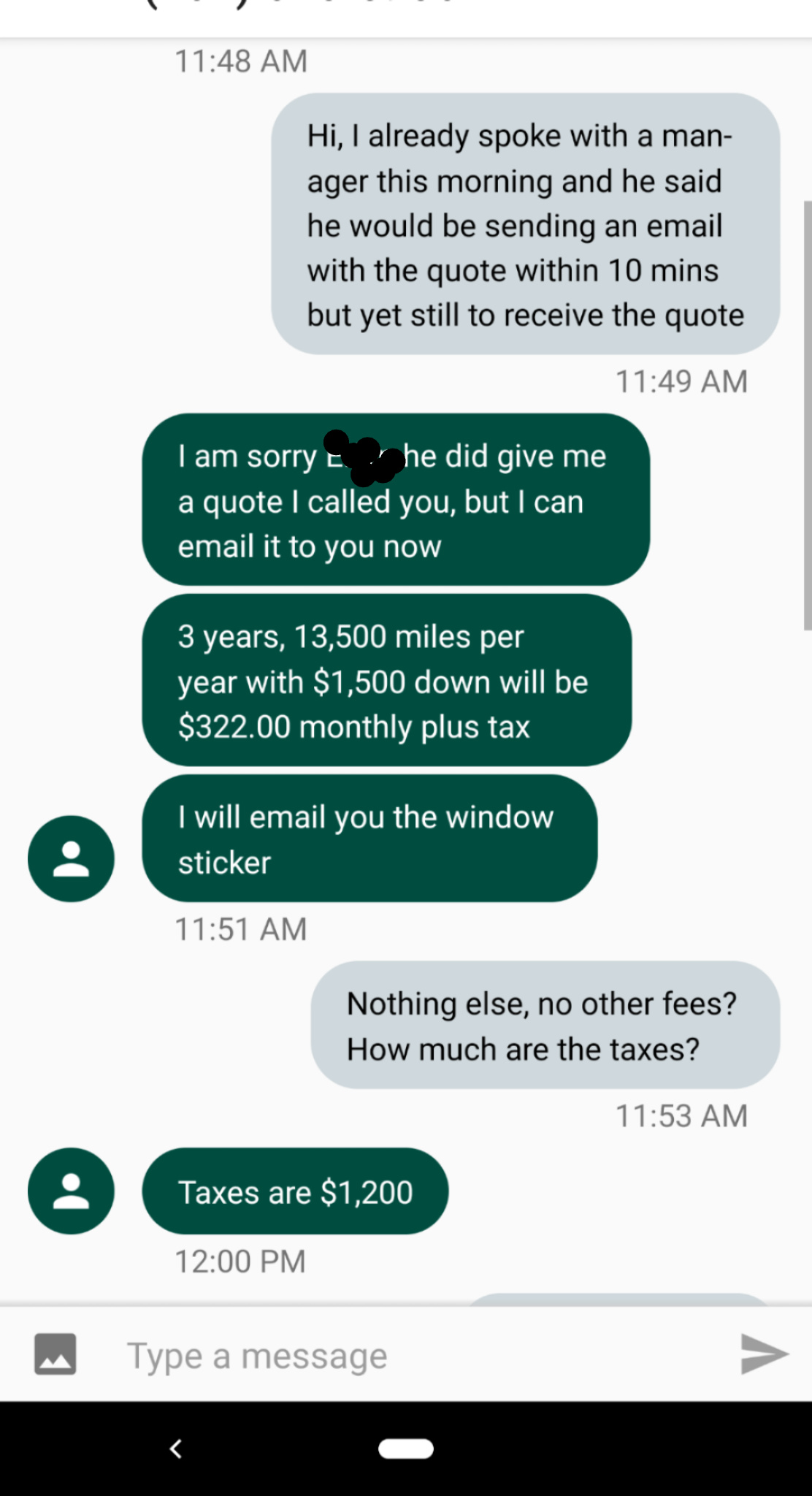Viewport: 812px width, 1496px height.
Task: Send the message with the arrow icon
Action: [x=764, y=1354]
